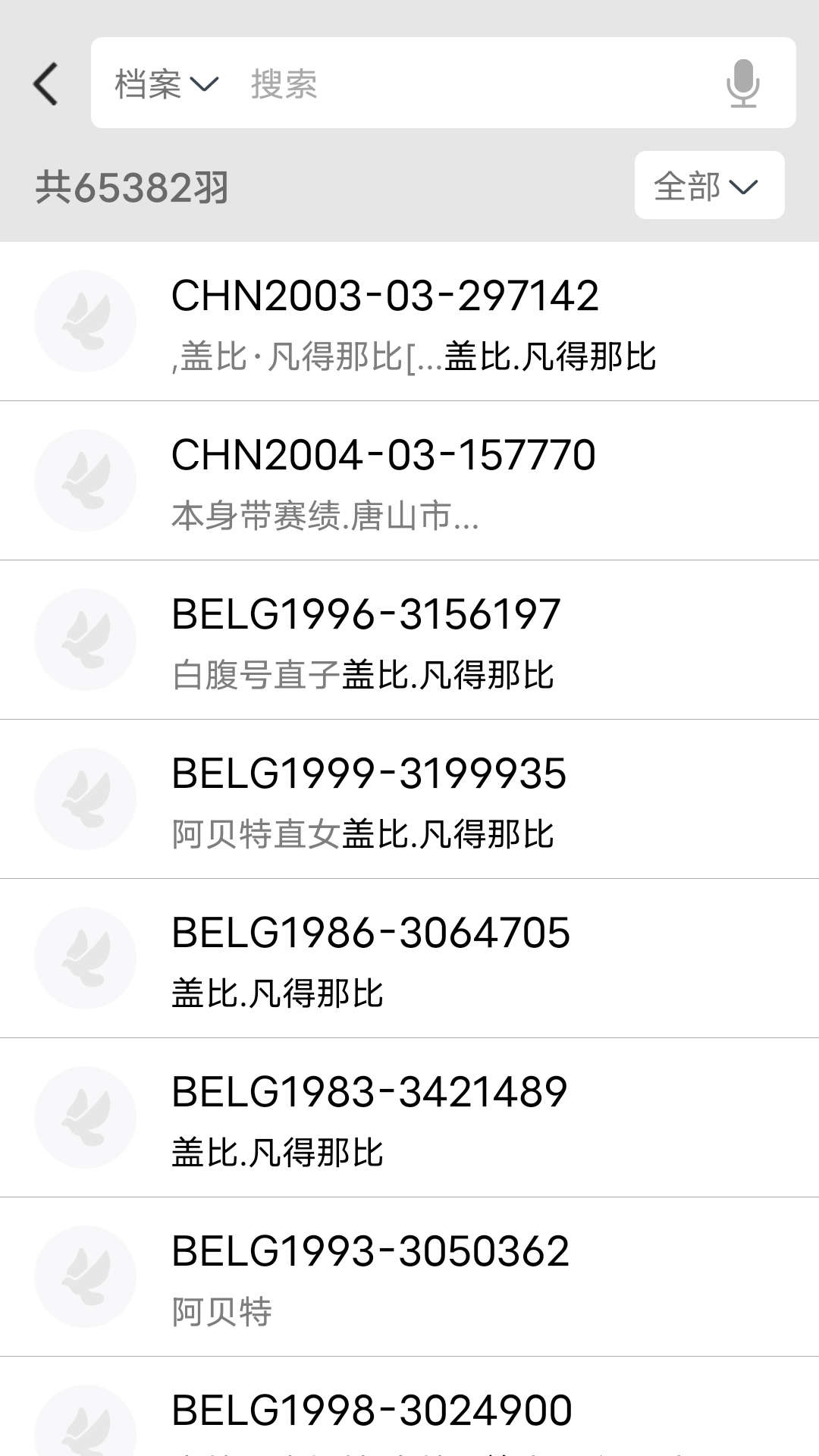Tap the back arrow to go back
Screen dimensions: 819x1456
[45, 83]
